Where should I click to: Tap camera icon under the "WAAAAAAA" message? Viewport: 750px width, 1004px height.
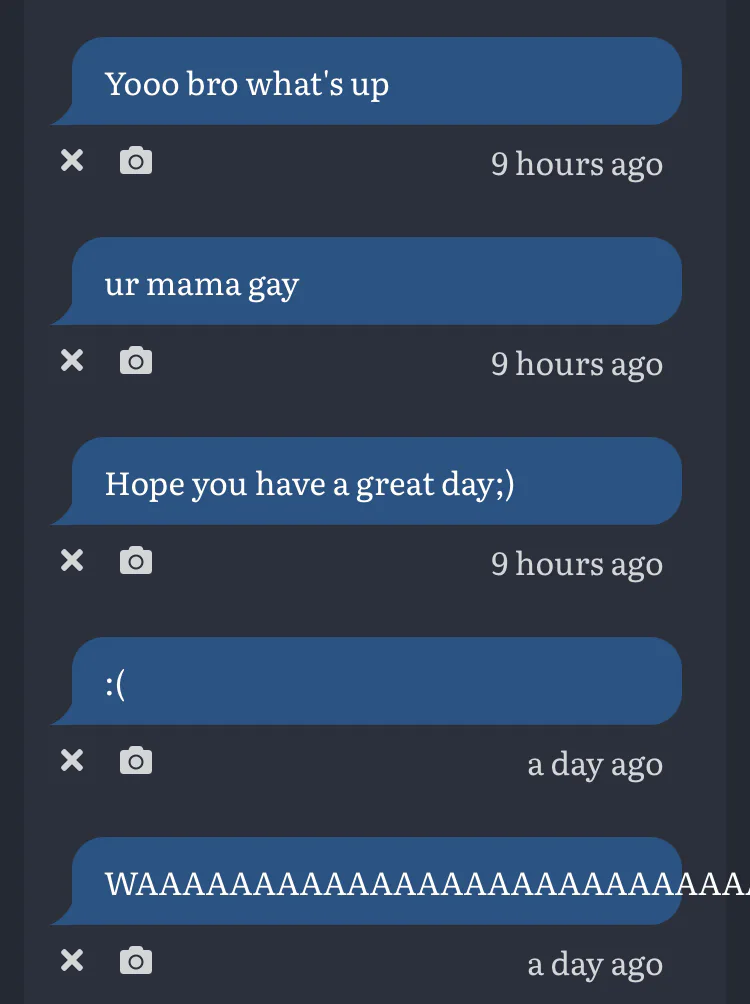(136, 961)
